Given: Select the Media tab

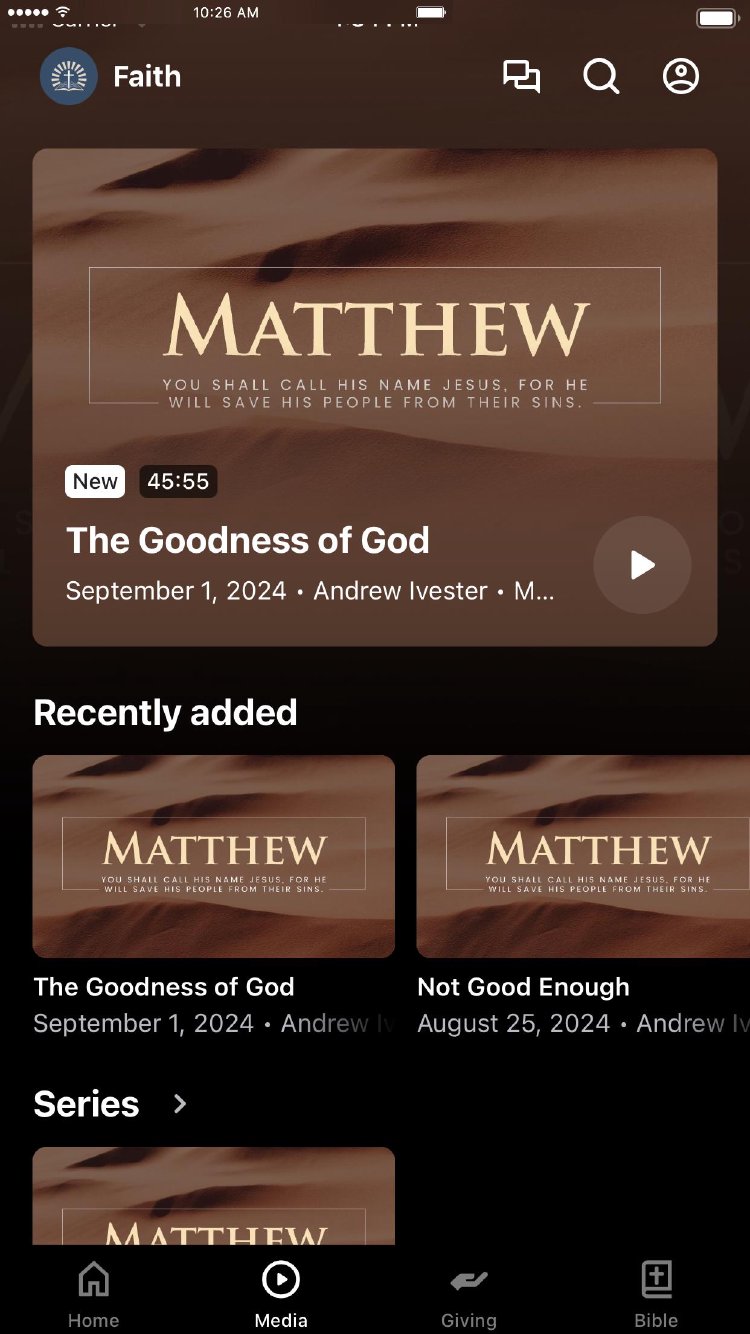Looking at the screenshot, I should (281, 1294).
